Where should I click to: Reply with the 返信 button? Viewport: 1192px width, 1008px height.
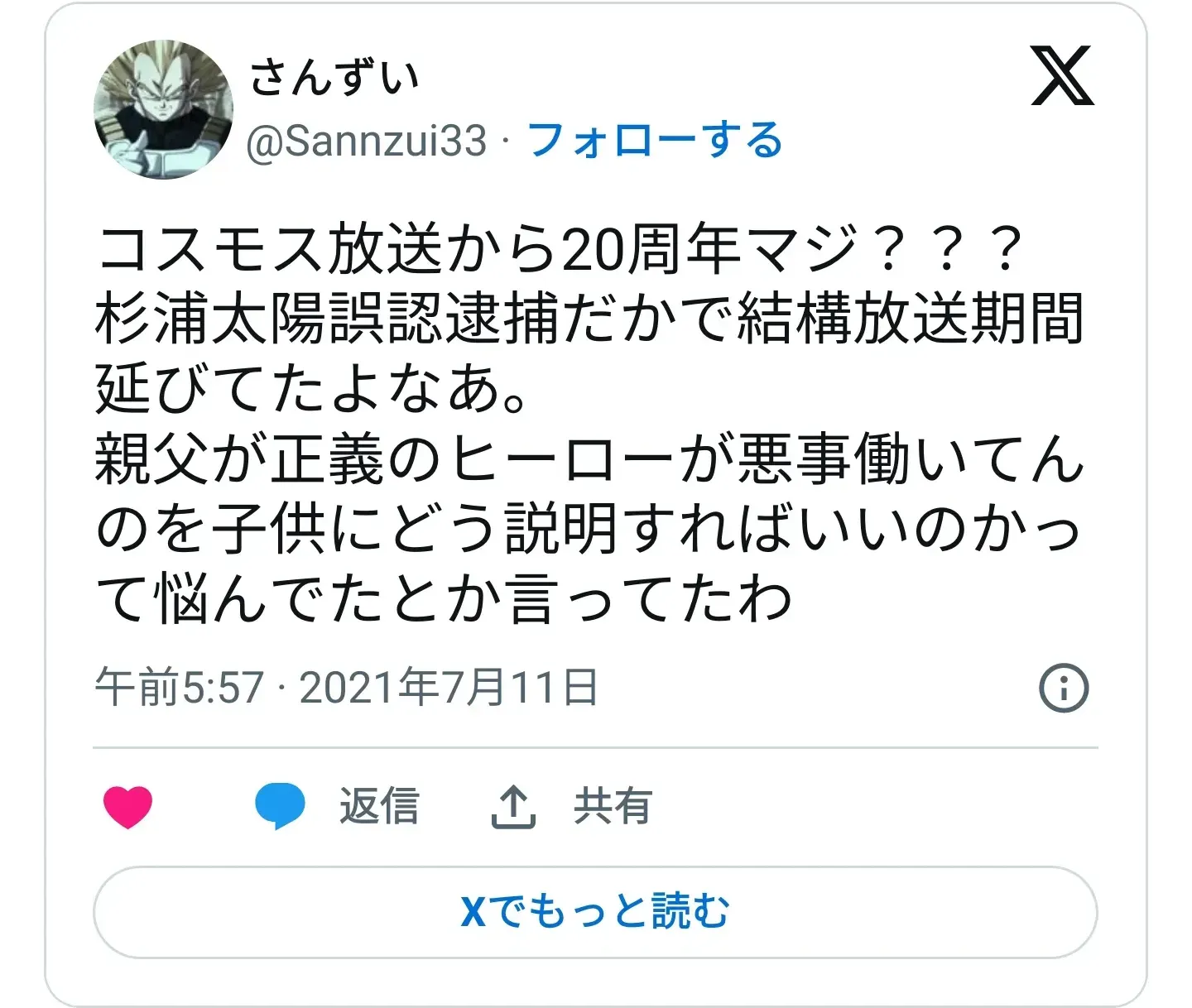tap(338, 806)
